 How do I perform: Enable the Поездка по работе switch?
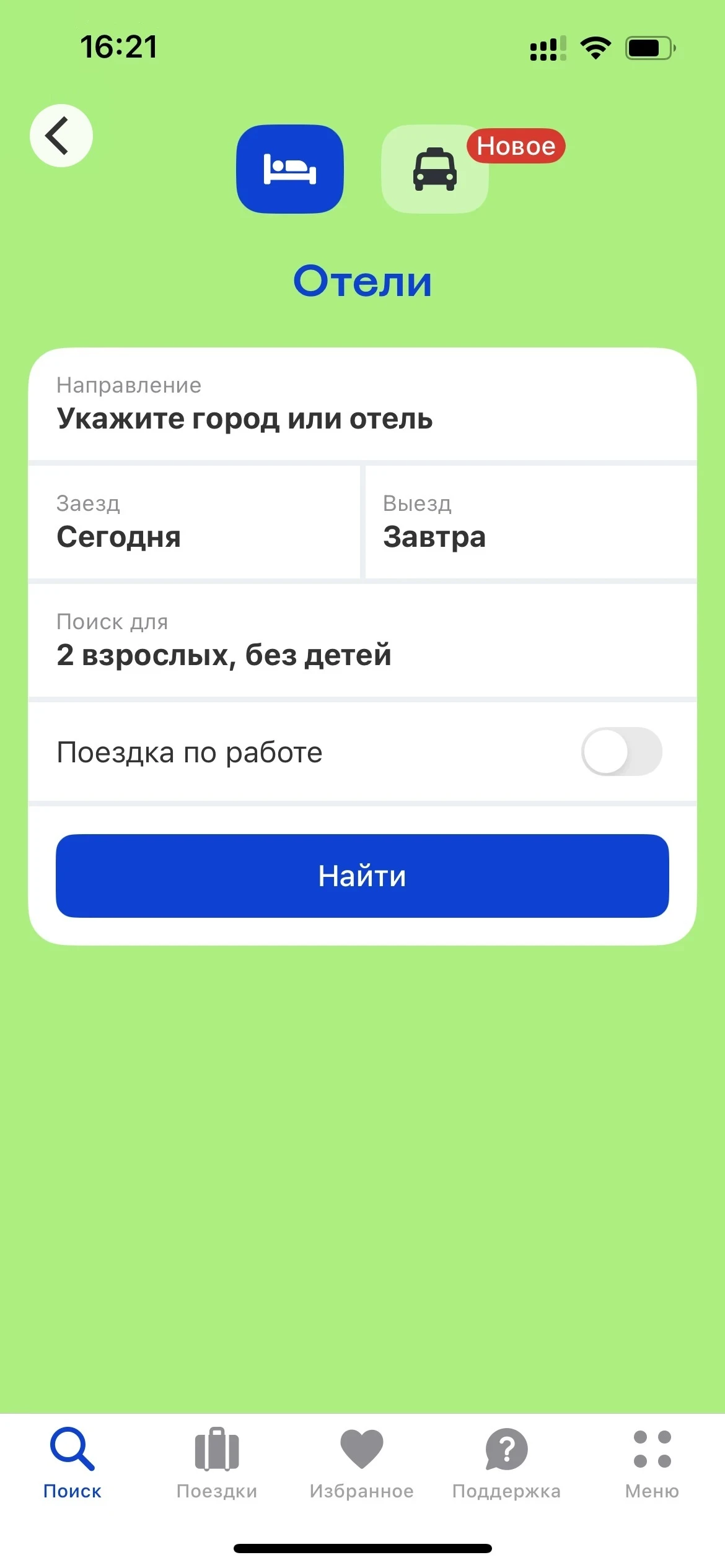(621, 751)
